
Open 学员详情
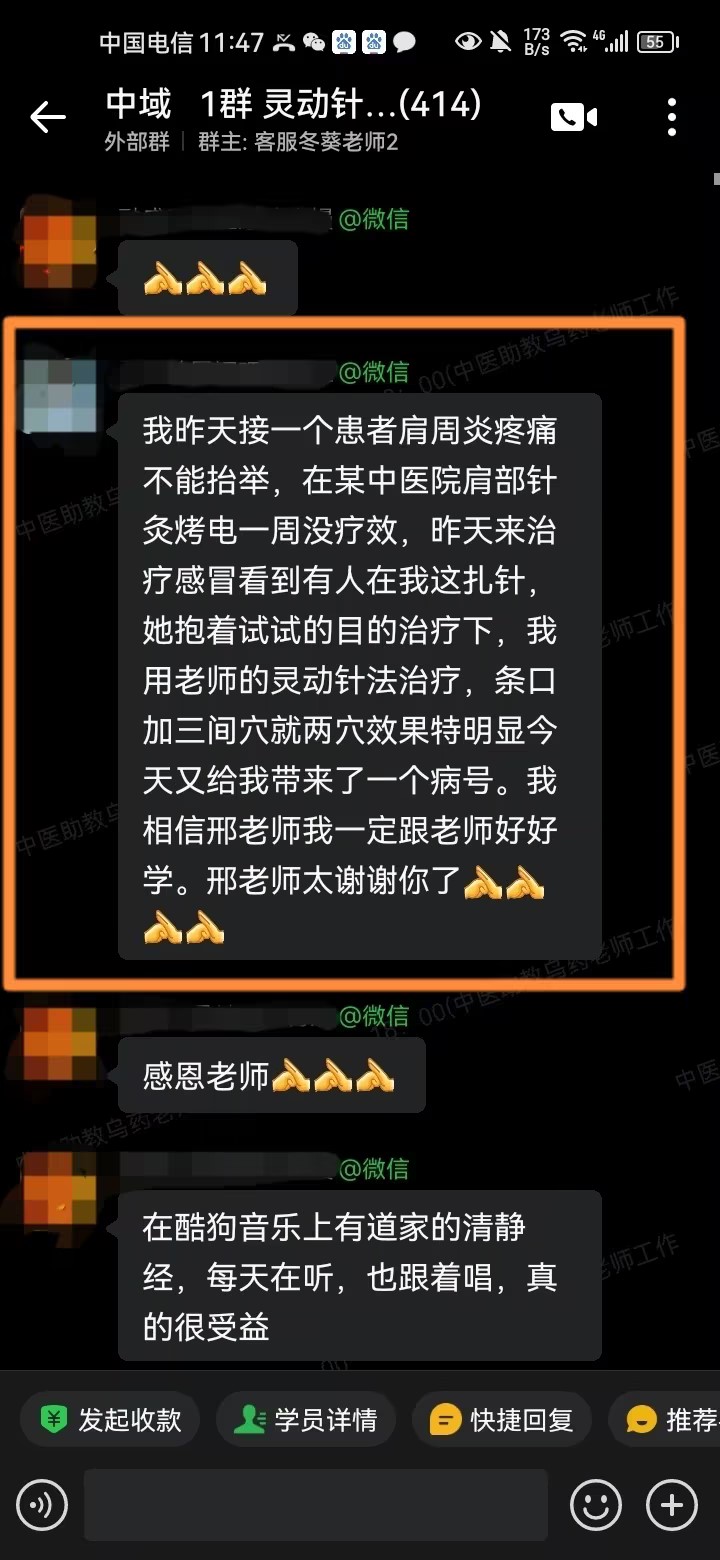click(306, 1419)
